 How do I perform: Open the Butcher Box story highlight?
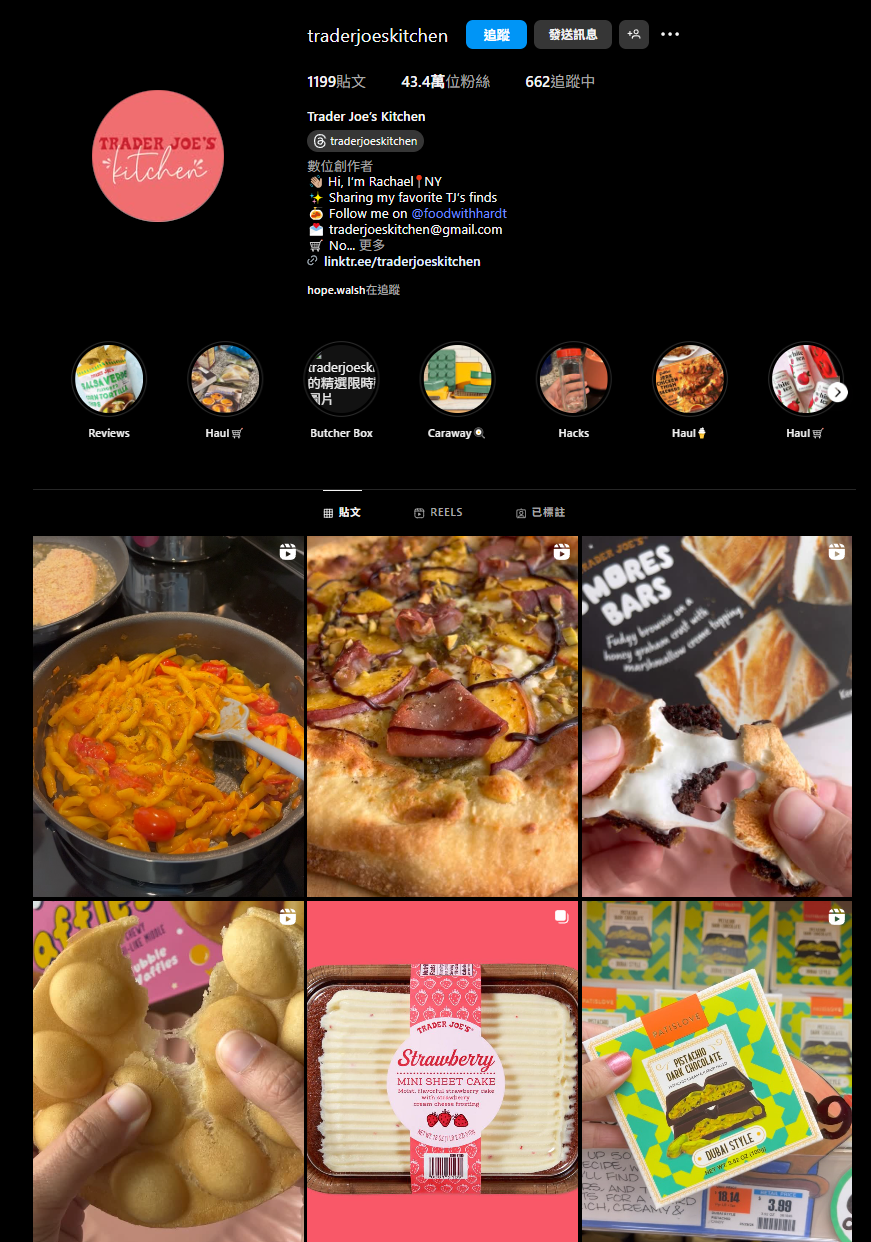[341, 380]
